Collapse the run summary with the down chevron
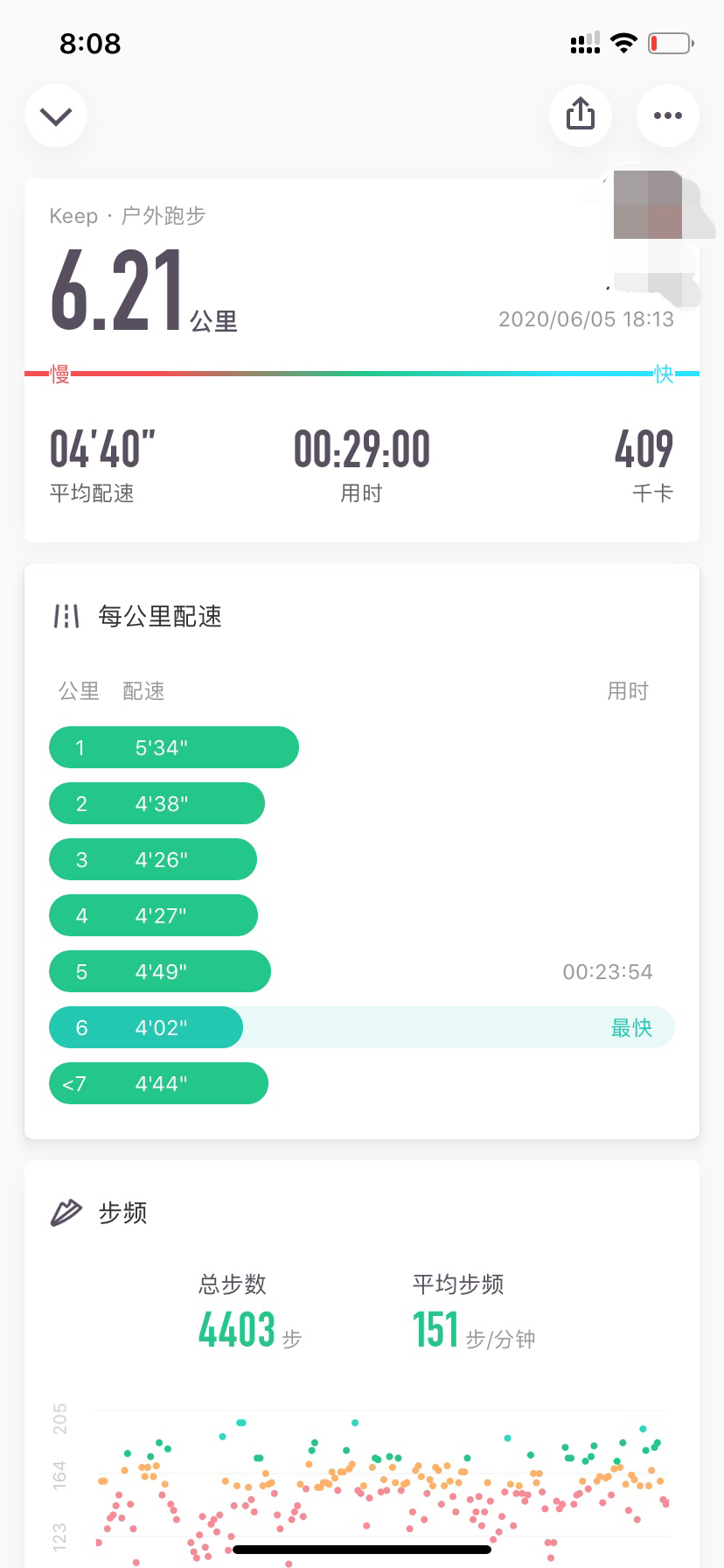Image resolution: width=724 pixels, height=1568 pixels. 56,115
